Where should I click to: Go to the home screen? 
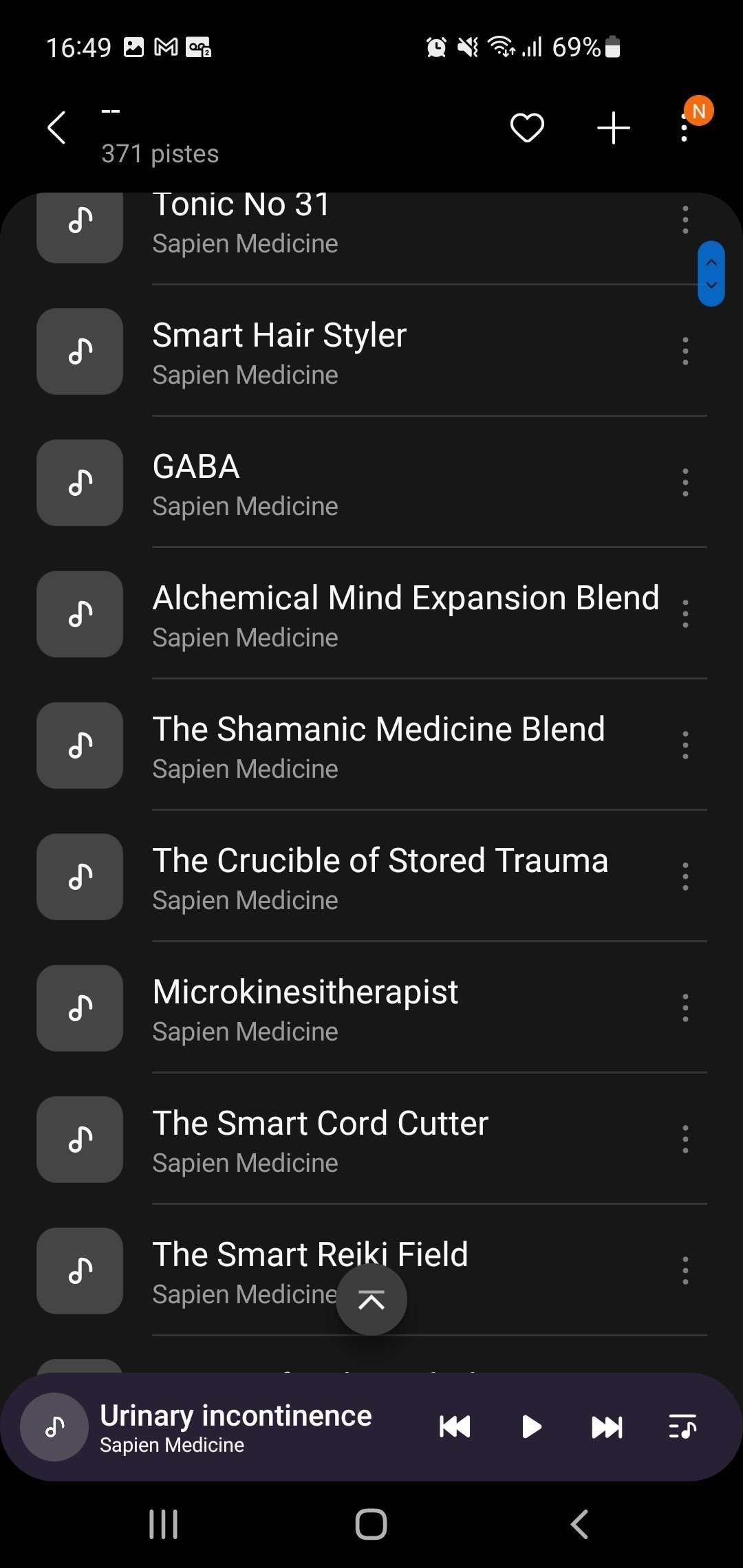(x=371, y=1524)
